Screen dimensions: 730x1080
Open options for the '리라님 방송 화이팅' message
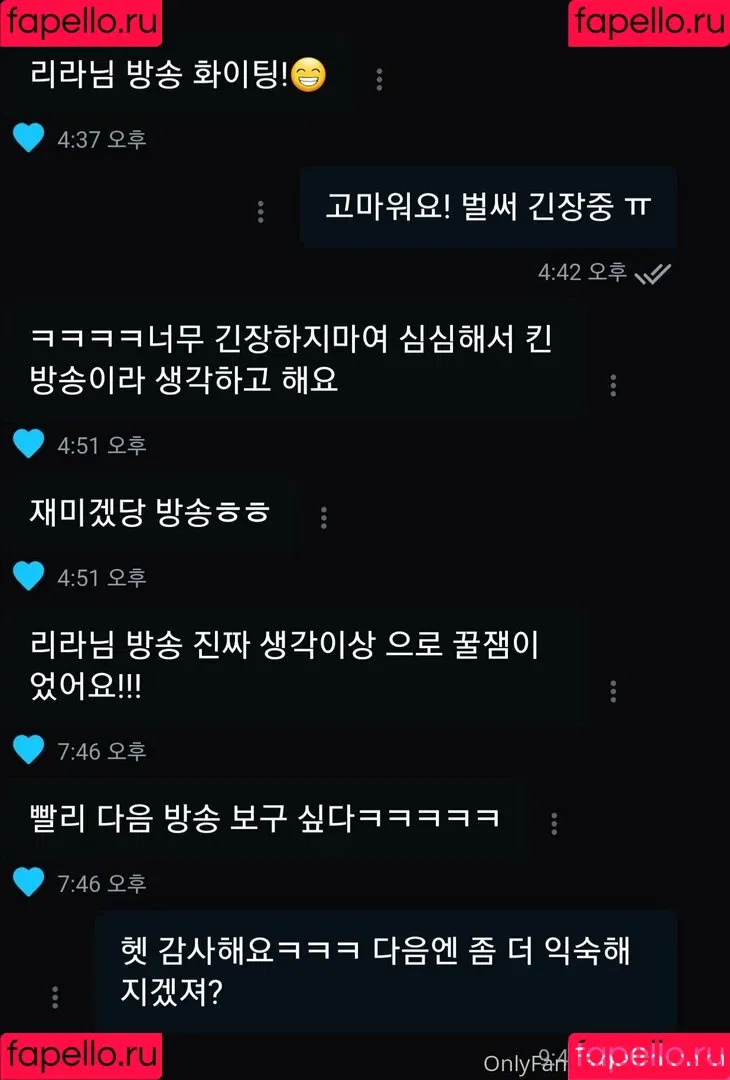click(x=379, y=79)
